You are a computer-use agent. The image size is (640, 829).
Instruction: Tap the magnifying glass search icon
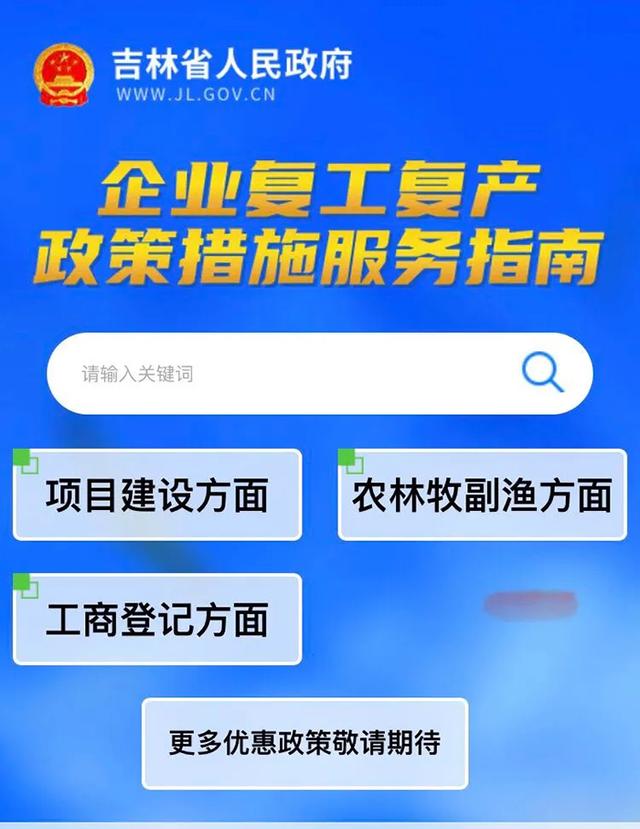[542, 373]
